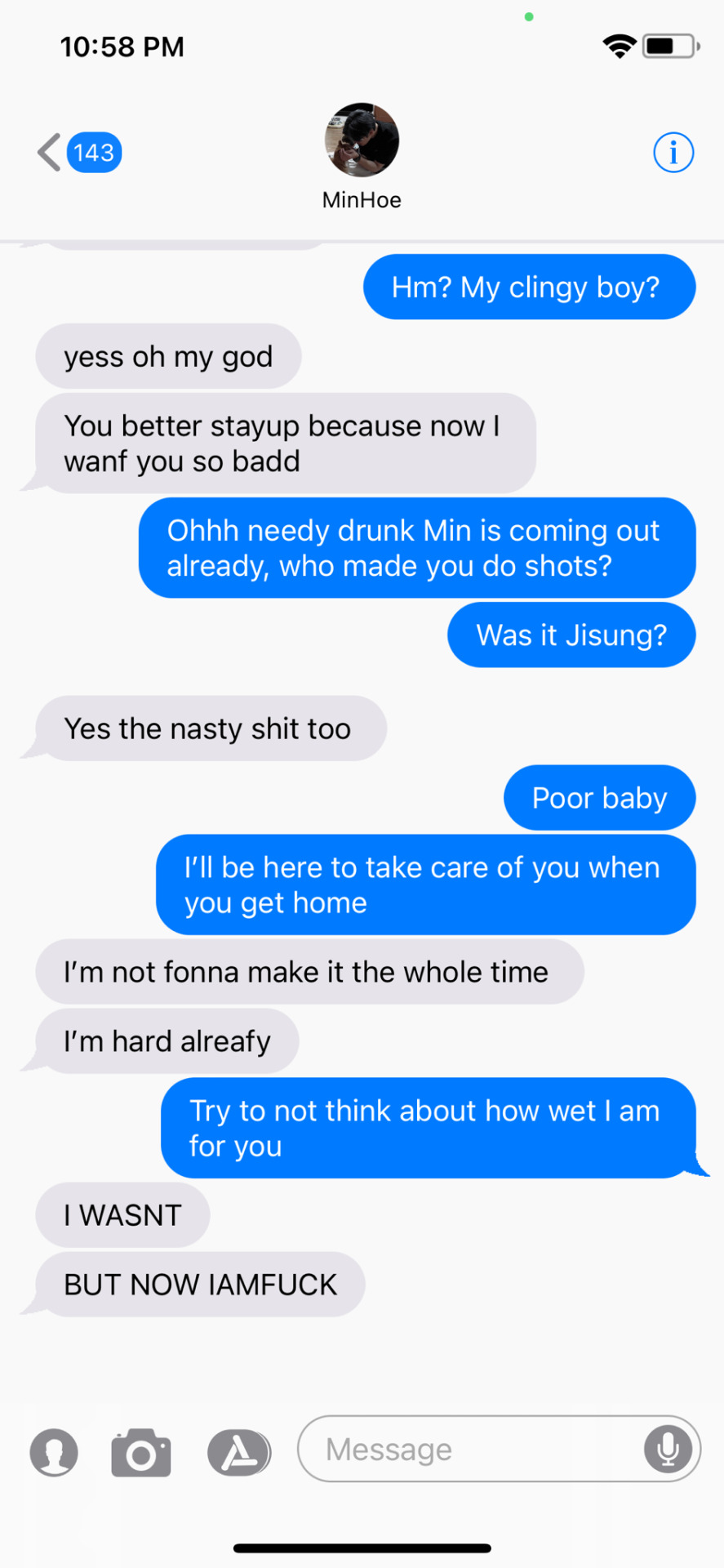Open the contact sticker icon
The height and width of the screenshot is (1568, 724).
point(54,1453)
